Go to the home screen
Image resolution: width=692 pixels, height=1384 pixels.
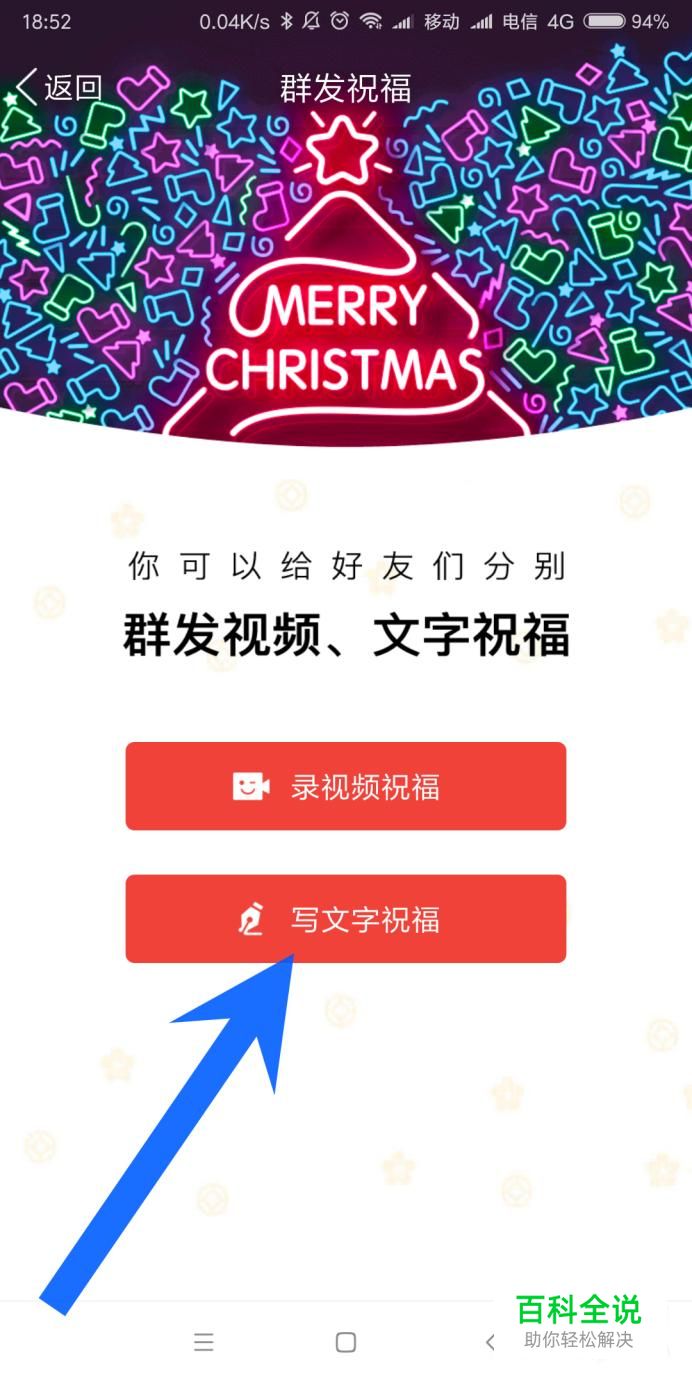tap(346, 1342)
